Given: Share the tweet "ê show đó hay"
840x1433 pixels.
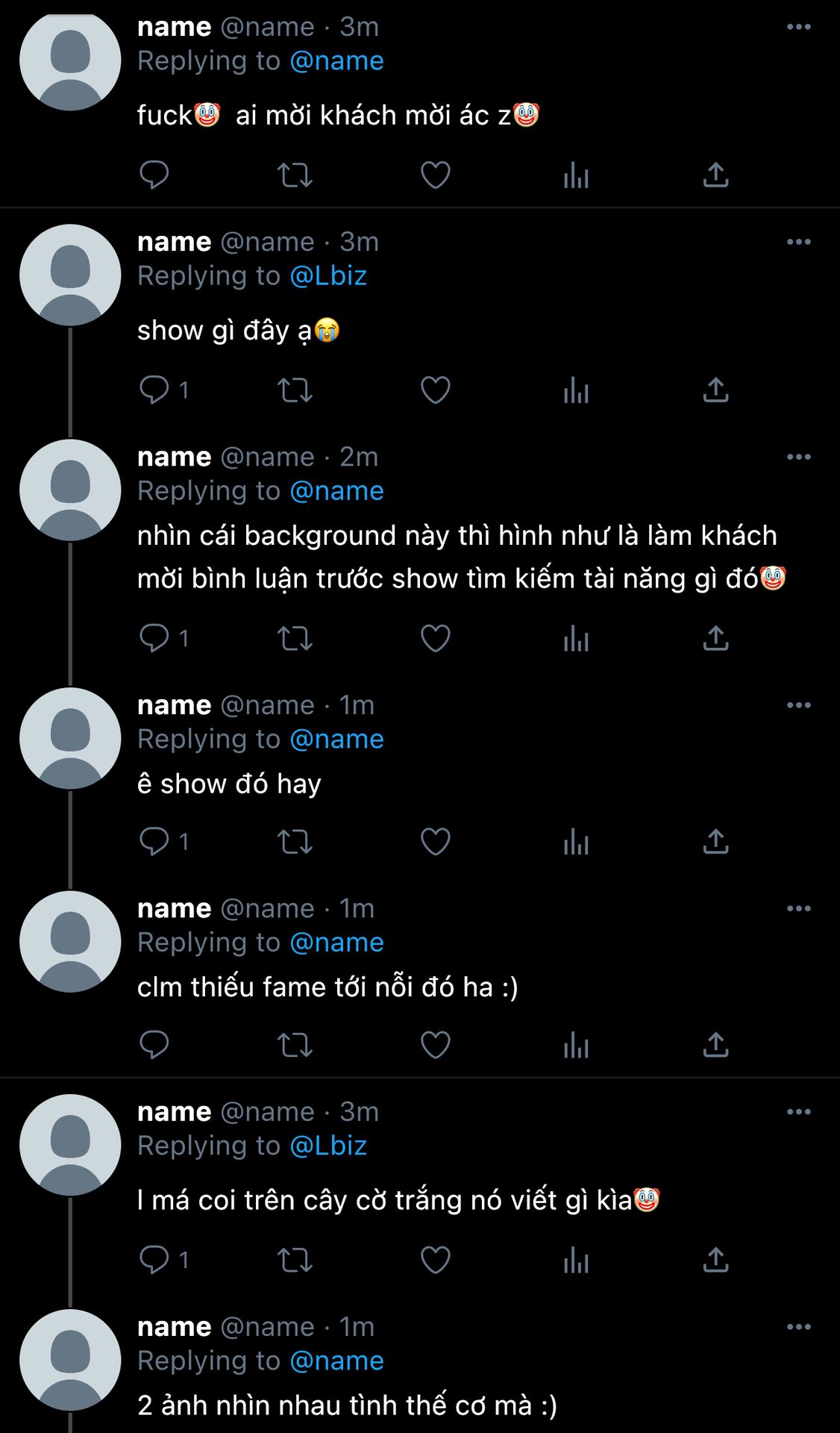Looking at the screenshot, I should tap(715, 842).
